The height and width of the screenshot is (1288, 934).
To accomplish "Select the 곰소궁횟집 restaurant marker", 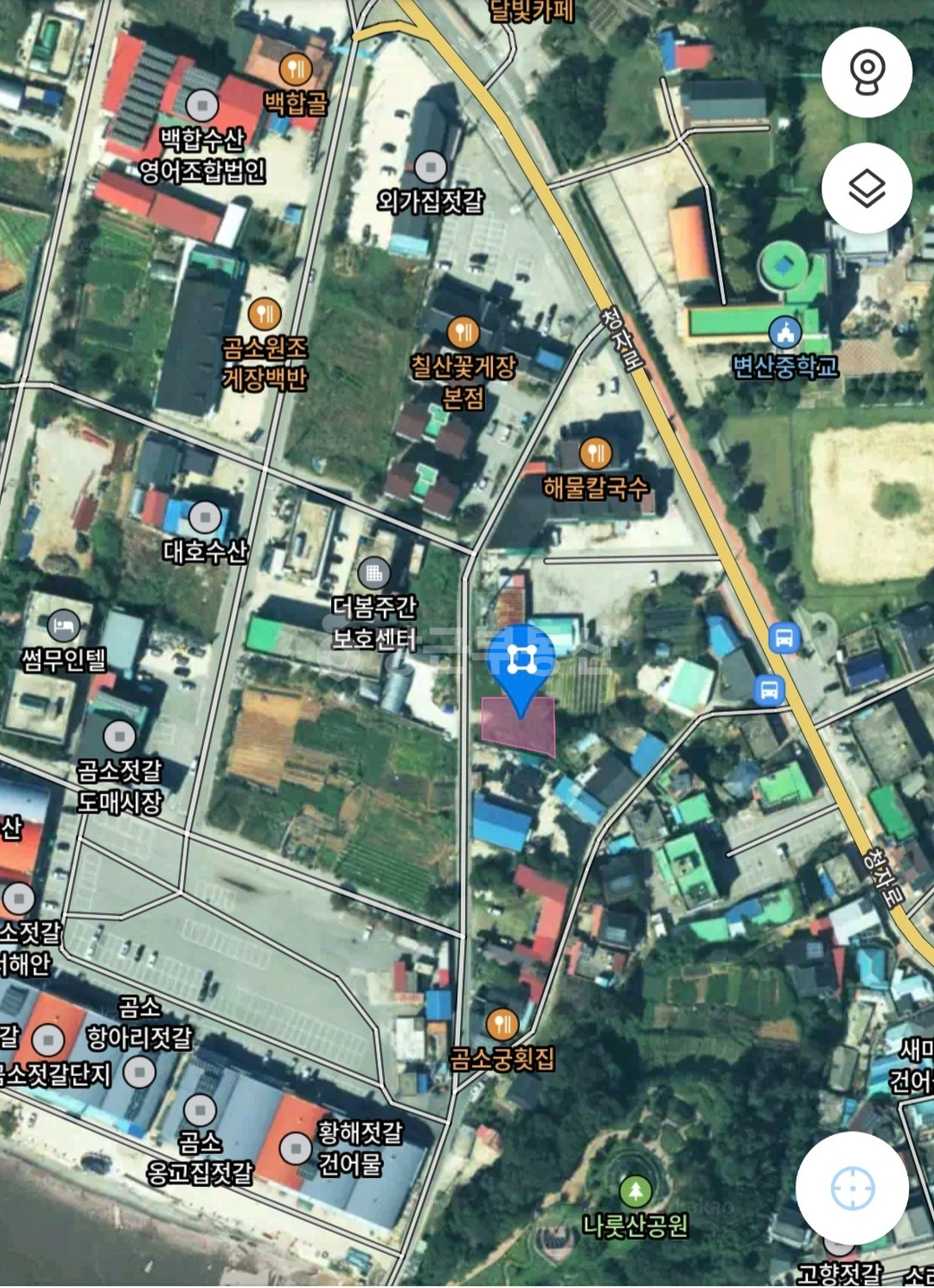I will [502, 1023].
